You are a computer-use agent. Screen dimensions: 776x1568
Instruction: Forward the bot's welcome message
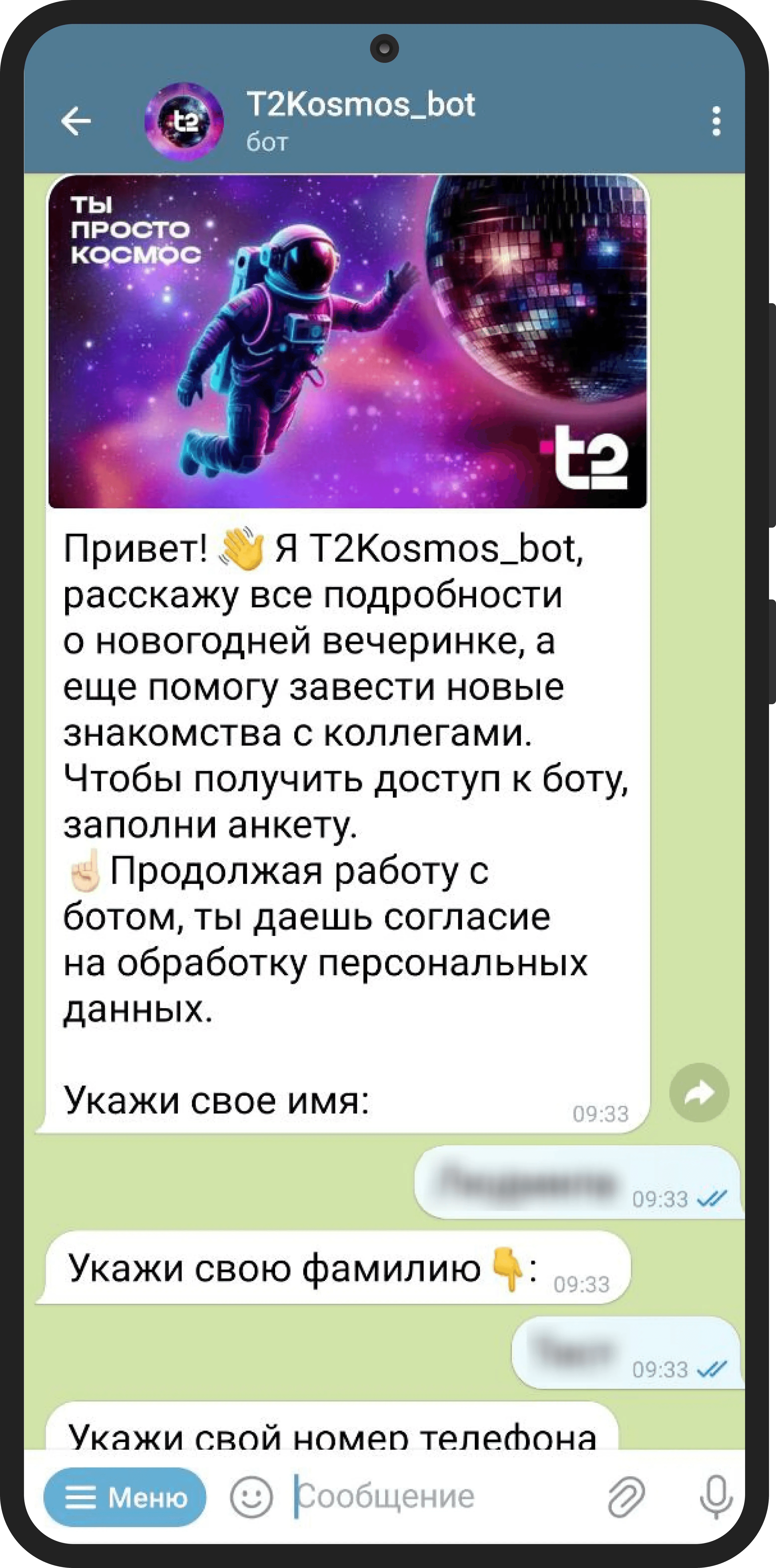pos(699,1093)
